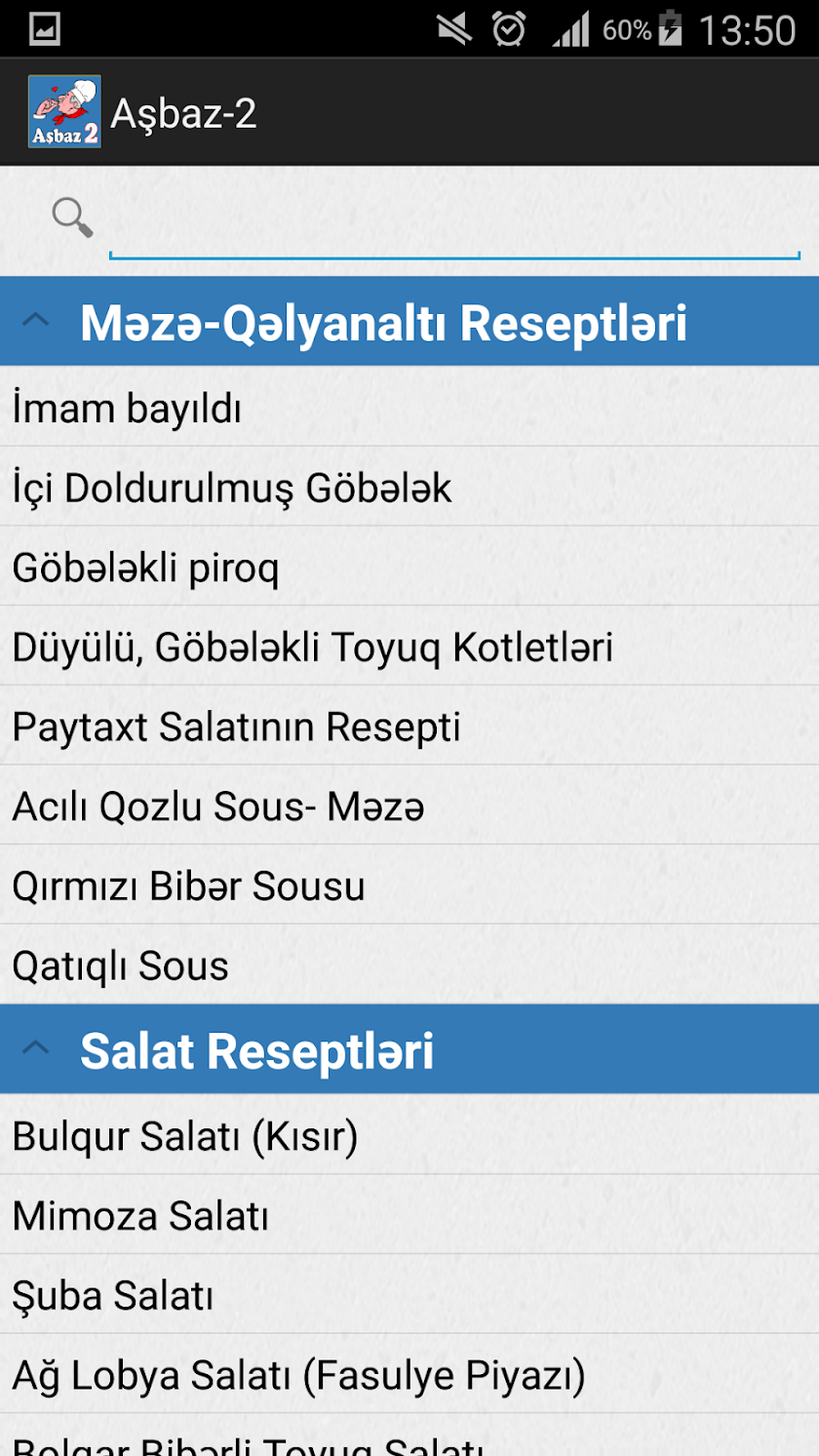Screen dimensions: 819x1456
Task: Collapse the Salat Reseptləri section
Action: click(x=36, y=1049)
